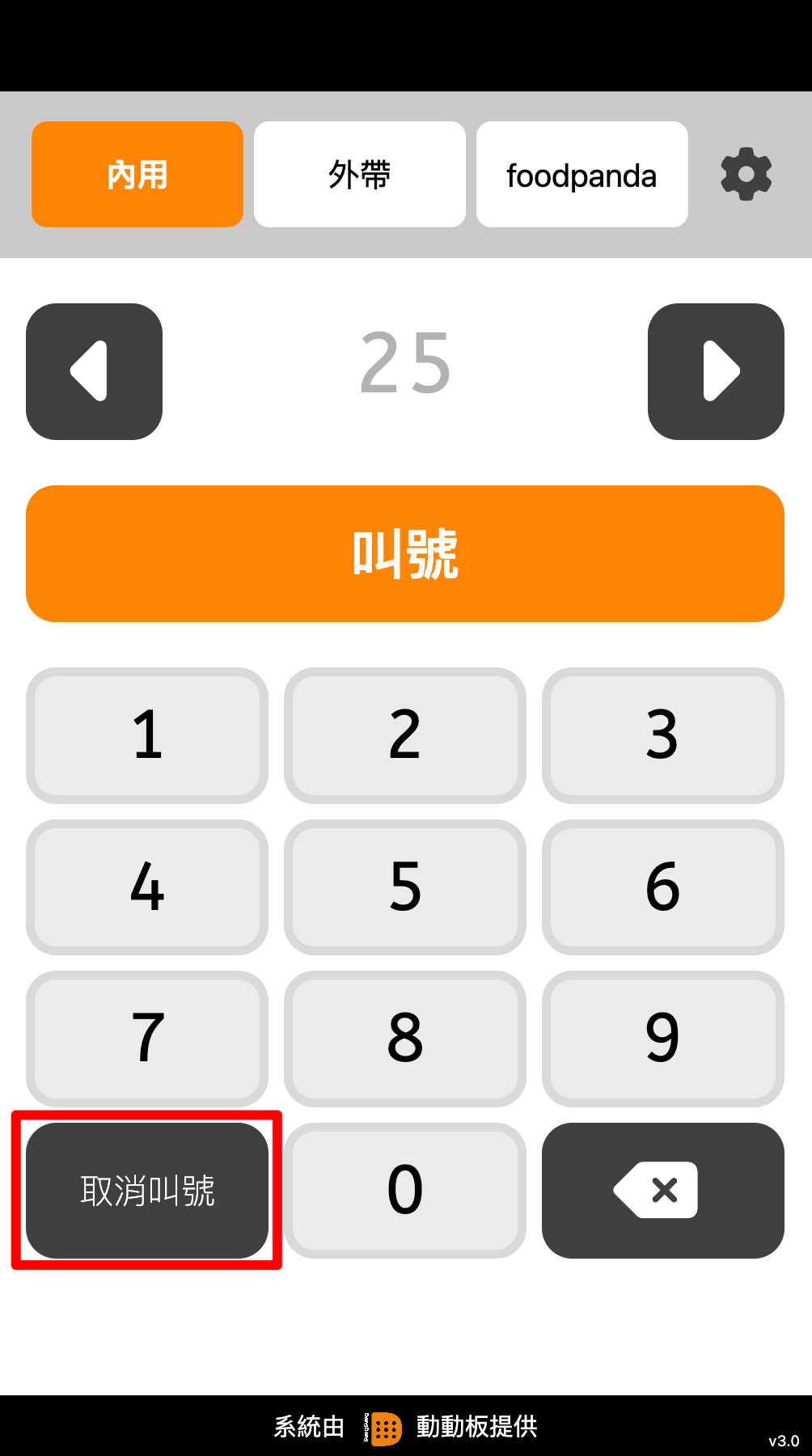This screenshot has height=1456, width=812.
Task: Enter digit 6 on the keypad
Action: 663,887
